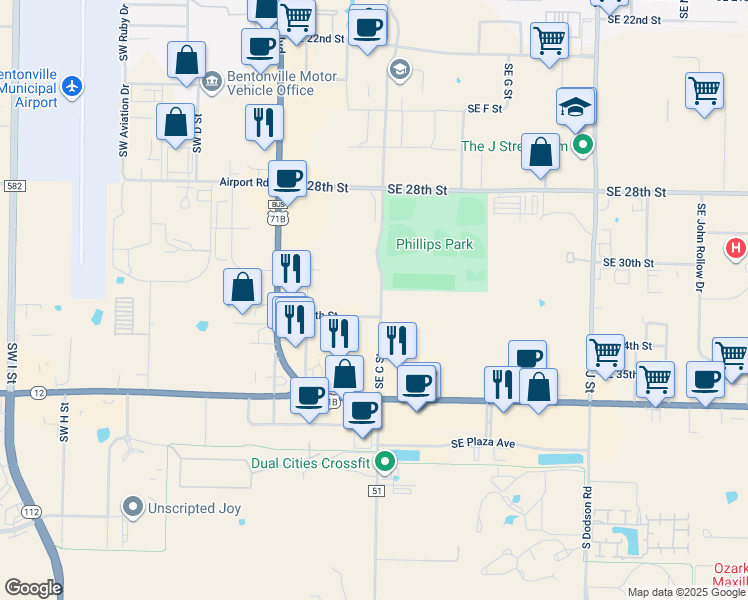Image resolution: width=748 pixels, height=600 pixels.
Task: Select the shopping cart above SE John Rollow Dr
Action: click(705, 90)
